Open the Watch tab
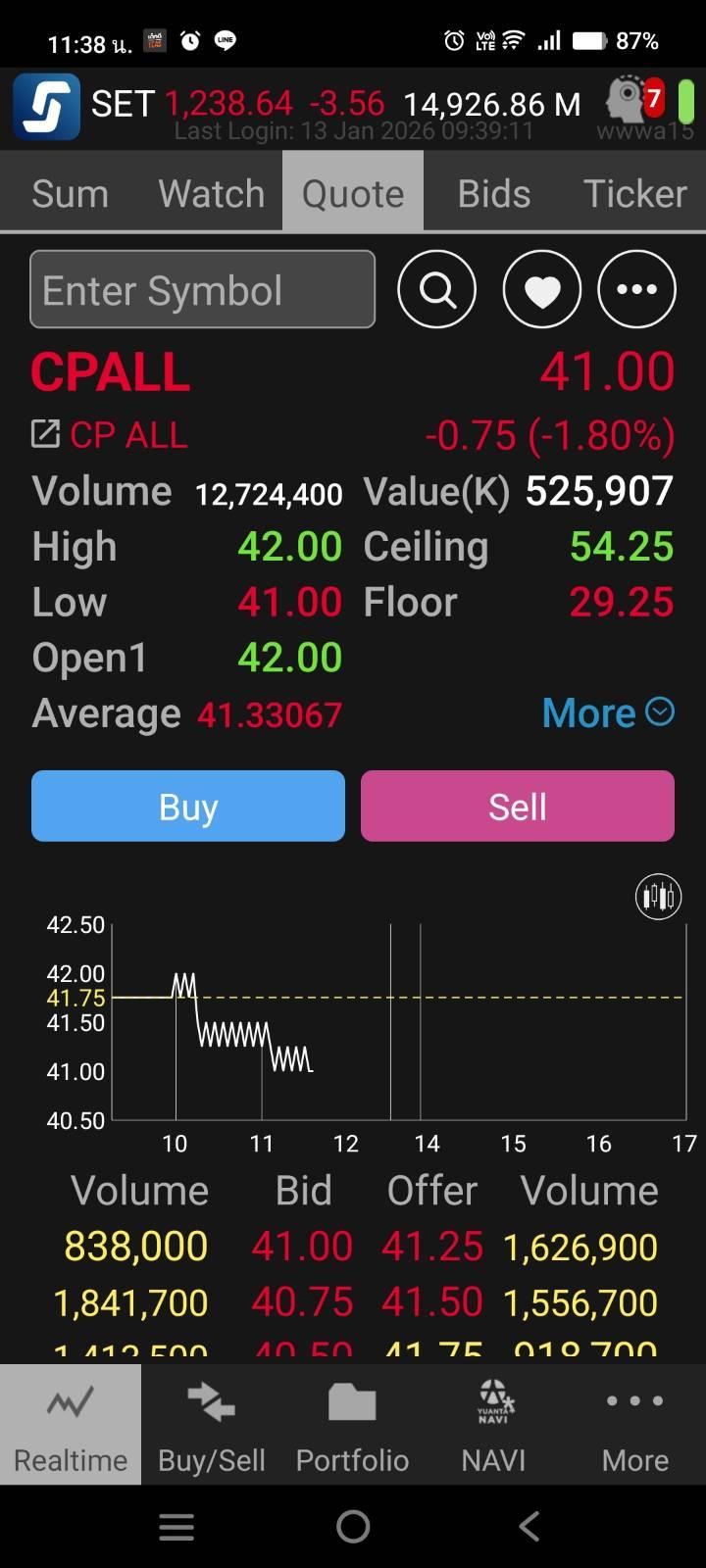Screen dimensions: 706x1568 [212, 193]
